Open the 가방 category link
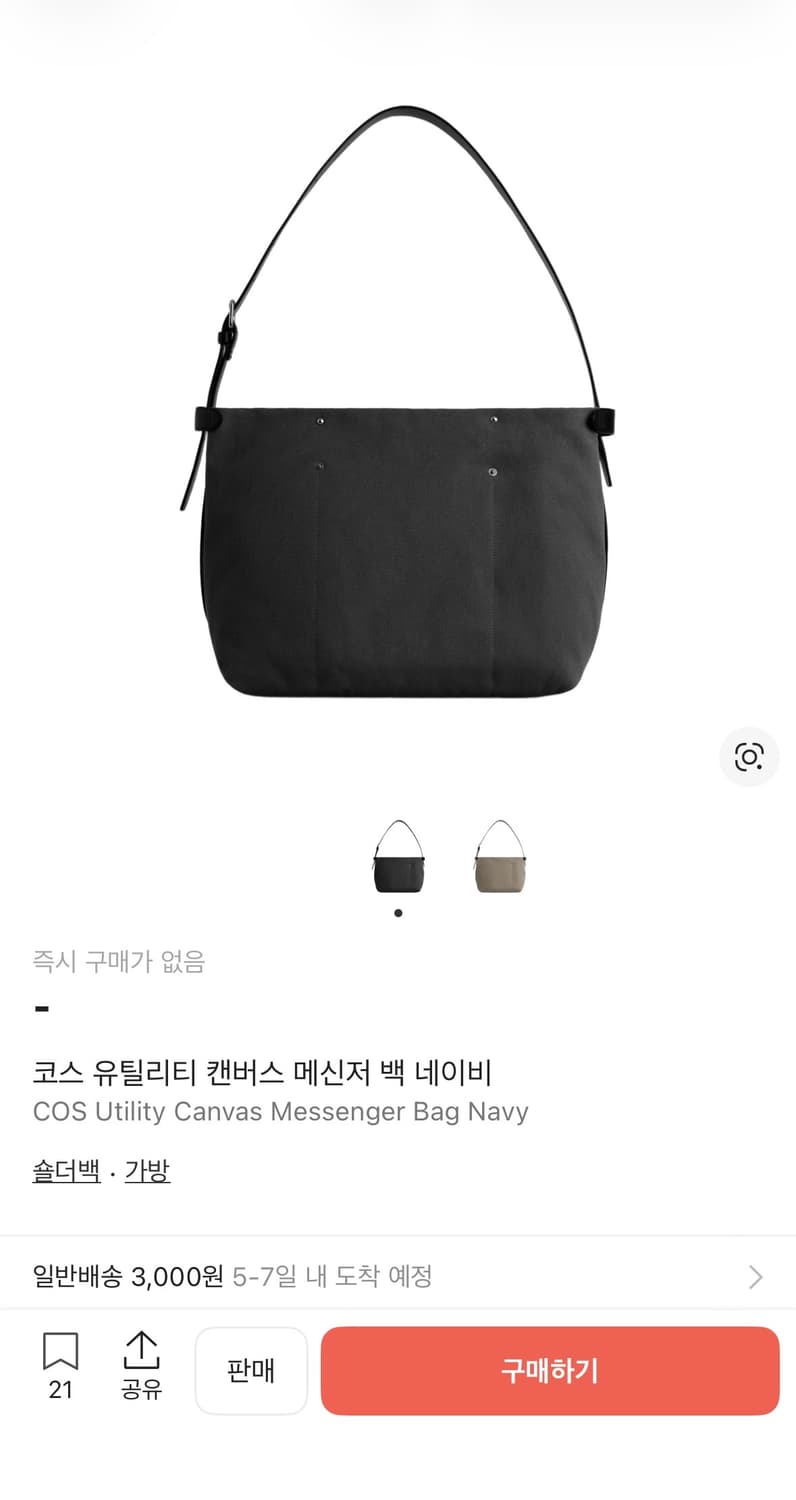This screenshot has height=1500, width=796. click(148, 1171)
